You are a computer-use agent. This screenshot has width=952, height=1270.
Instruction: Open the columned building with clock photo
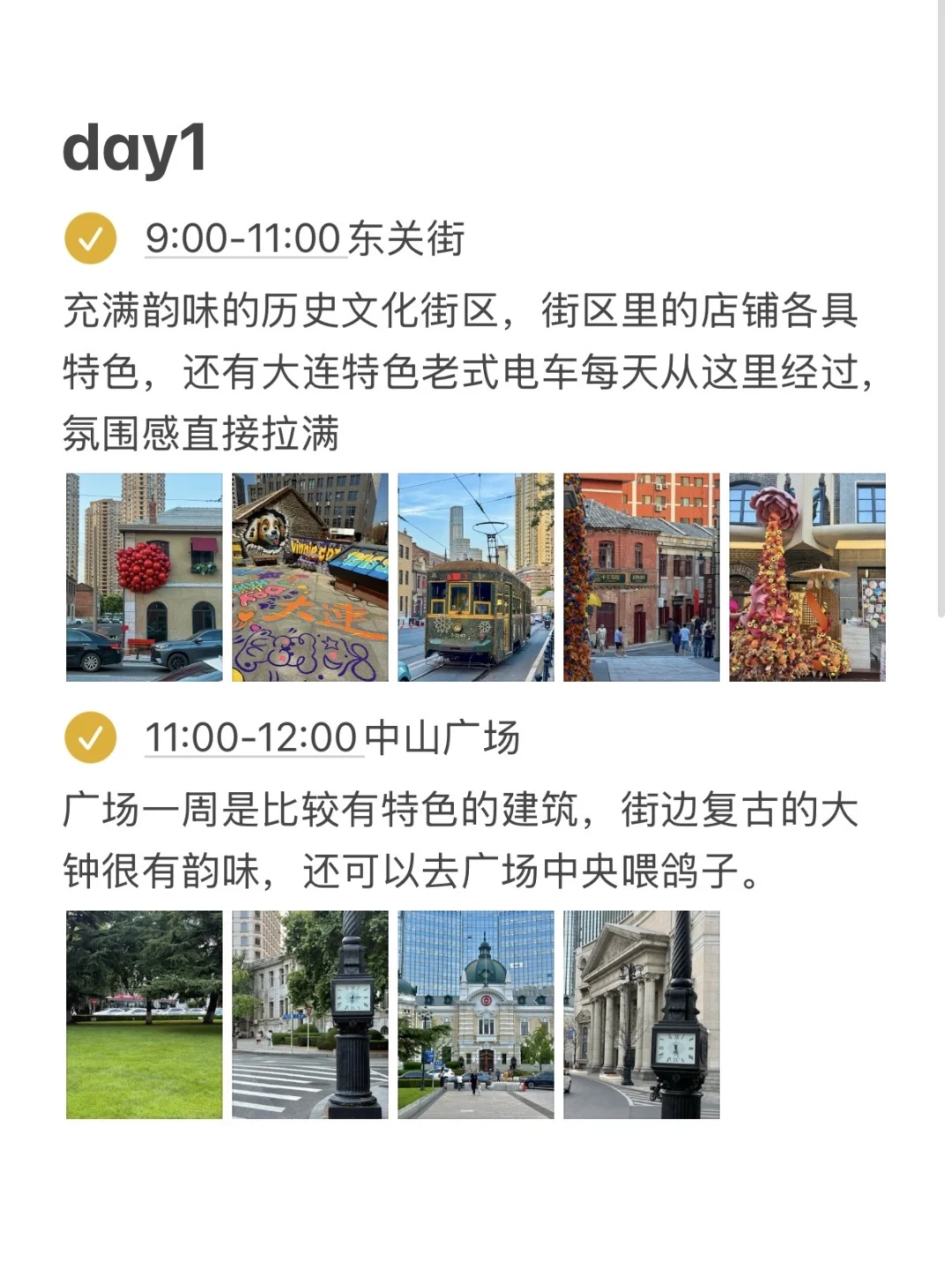(642, 1014)
